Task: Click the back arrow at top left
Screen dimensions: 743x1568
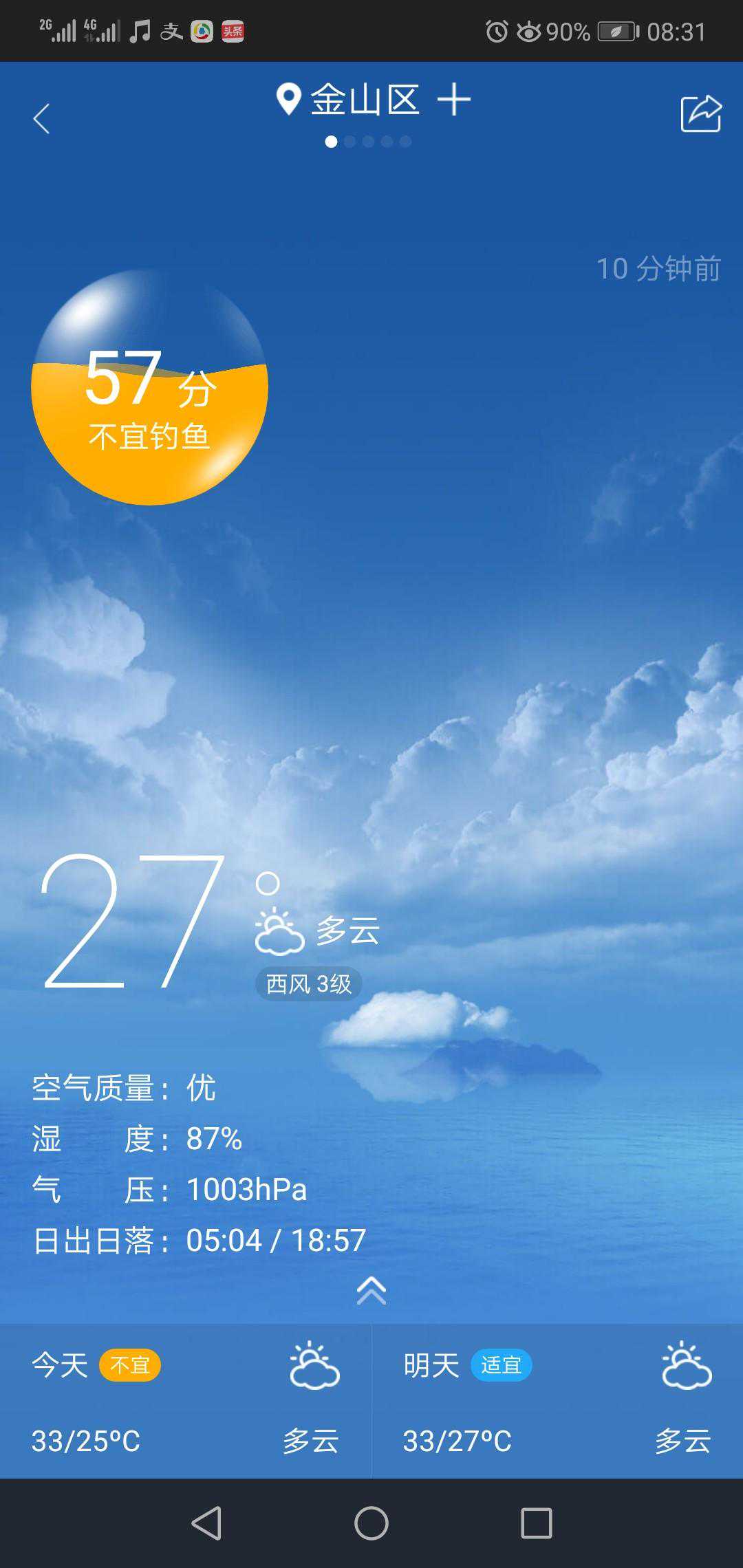Action: 41,118
